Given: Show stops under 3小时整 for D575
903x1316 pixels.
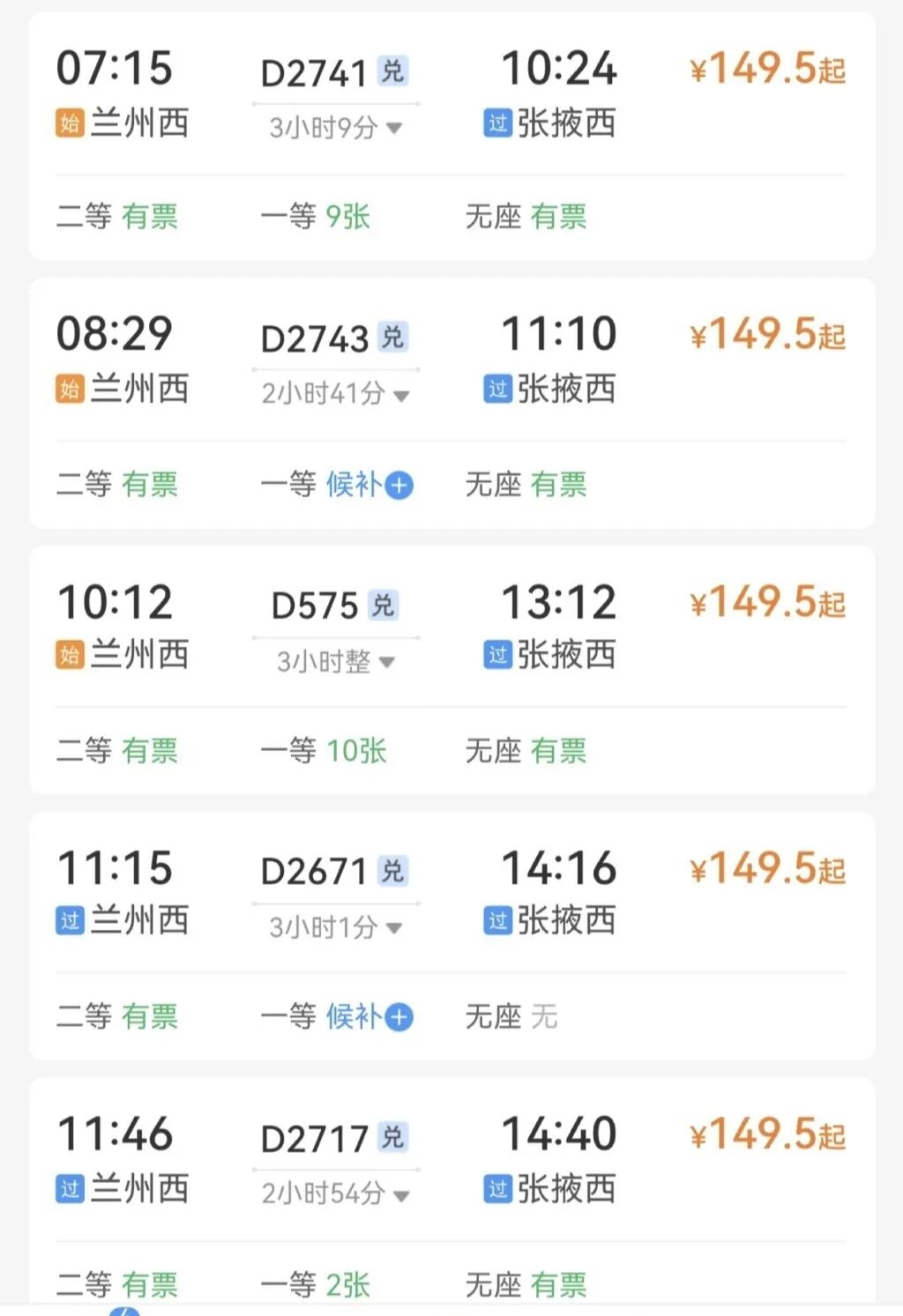Looking at the screenshot, I should click(x=335, y=661).
